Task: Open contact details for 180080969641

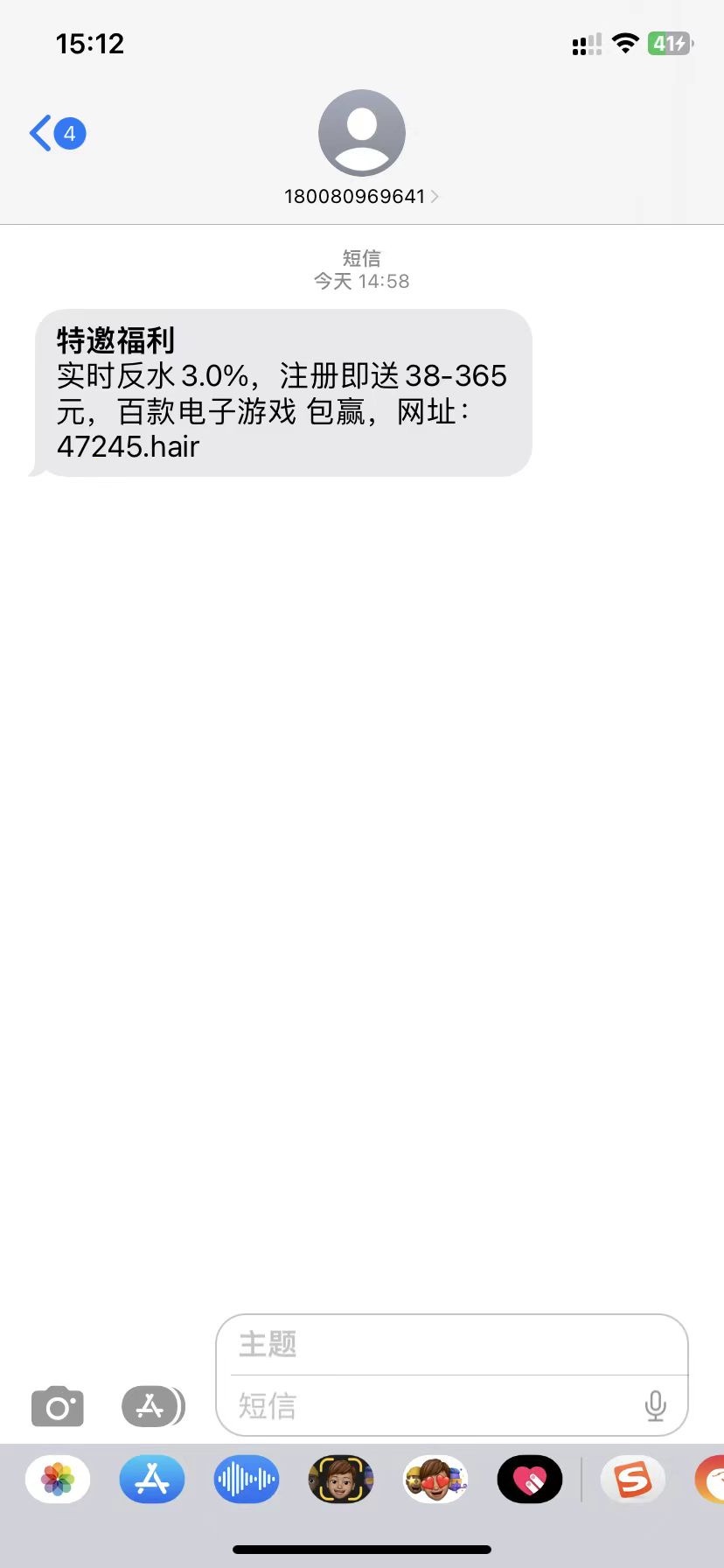Action: click(361, 196)
